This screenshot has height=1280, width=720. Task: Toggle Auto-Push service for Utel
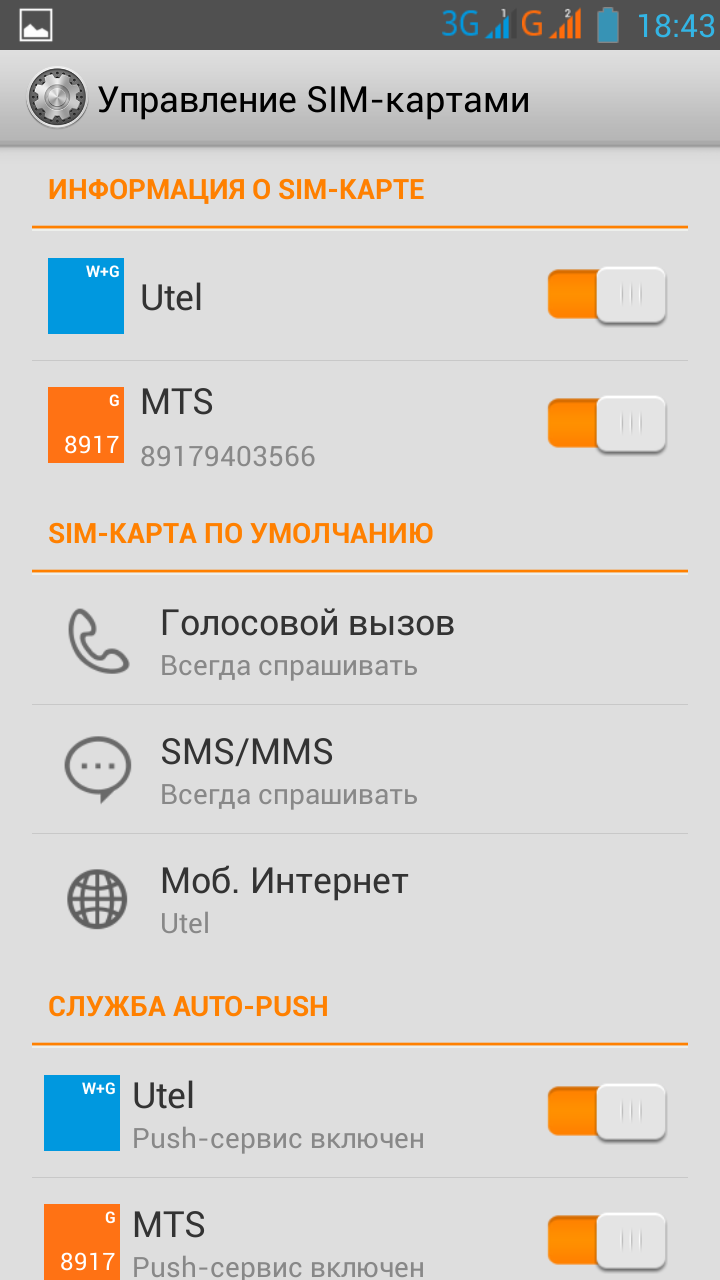[606, 1112]
